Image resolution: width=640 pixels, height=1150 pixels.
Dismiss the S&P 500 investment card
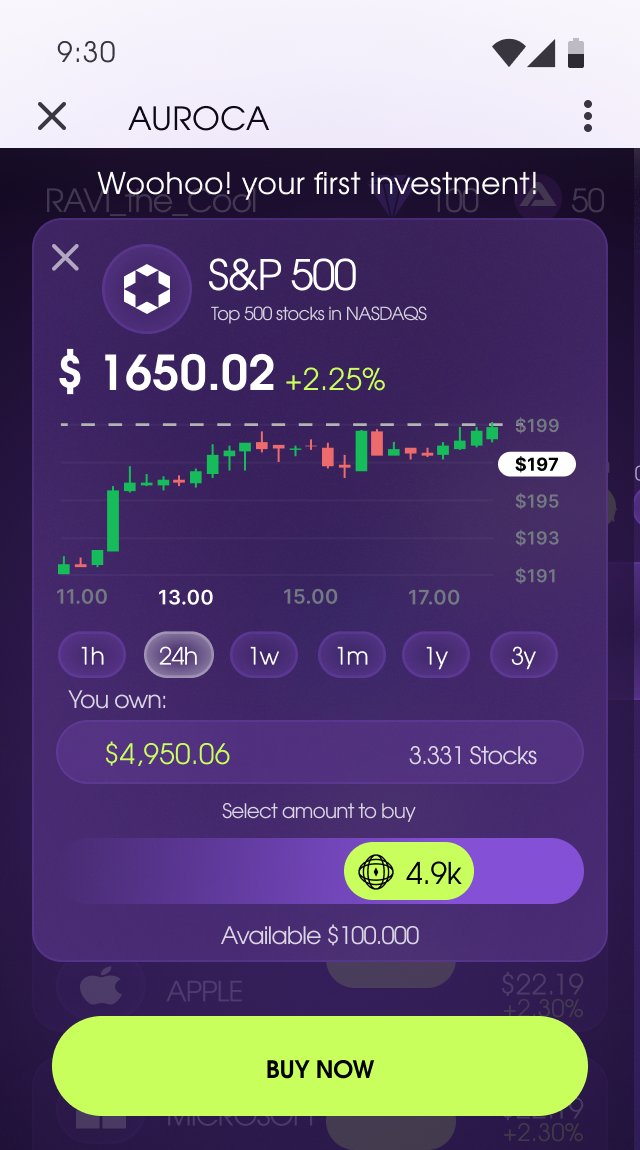(x=65, y=257)
